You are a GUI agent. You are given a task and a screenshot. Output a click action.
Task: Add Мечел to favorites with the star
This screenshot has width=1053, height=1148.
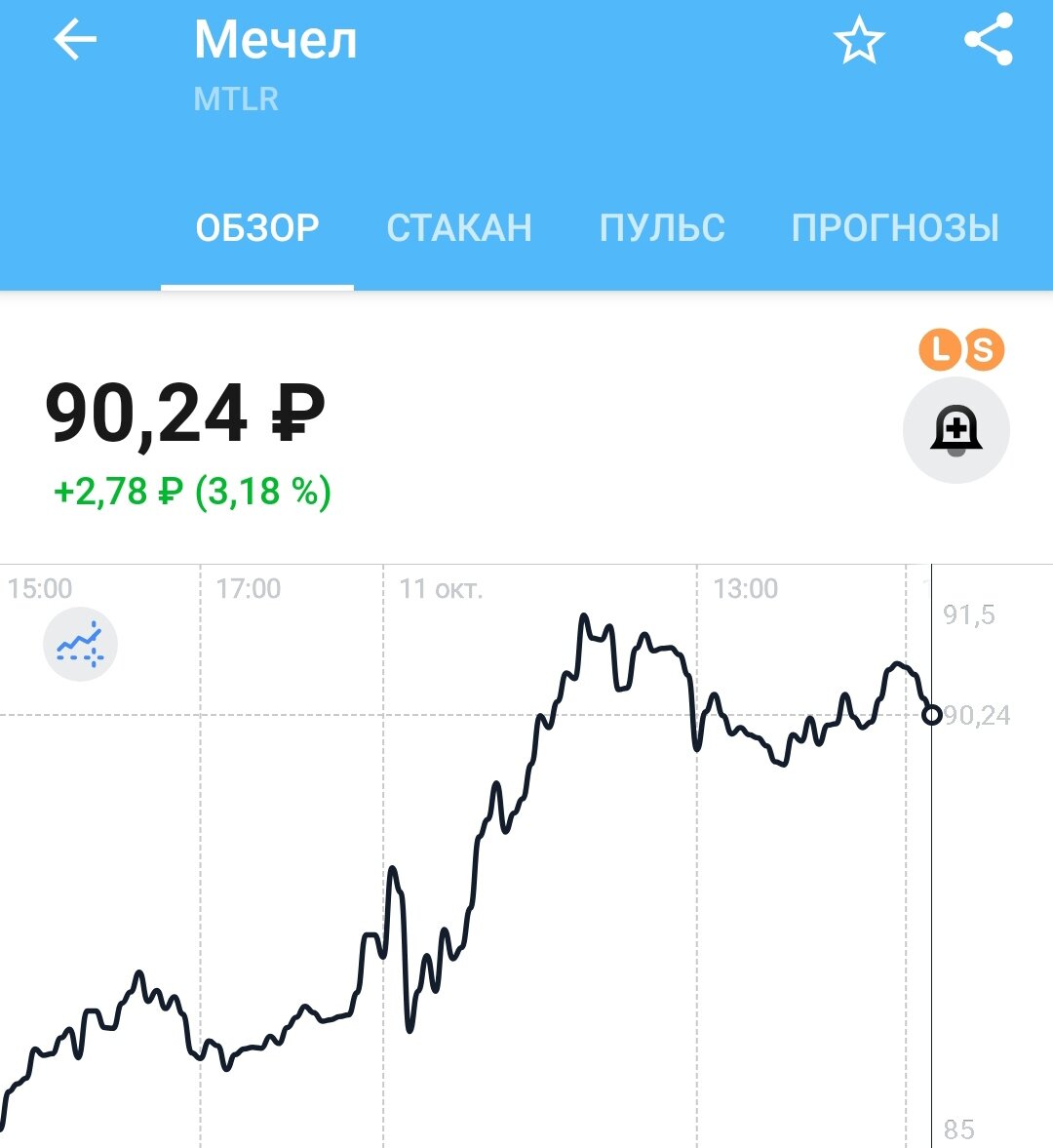[858, 42]
